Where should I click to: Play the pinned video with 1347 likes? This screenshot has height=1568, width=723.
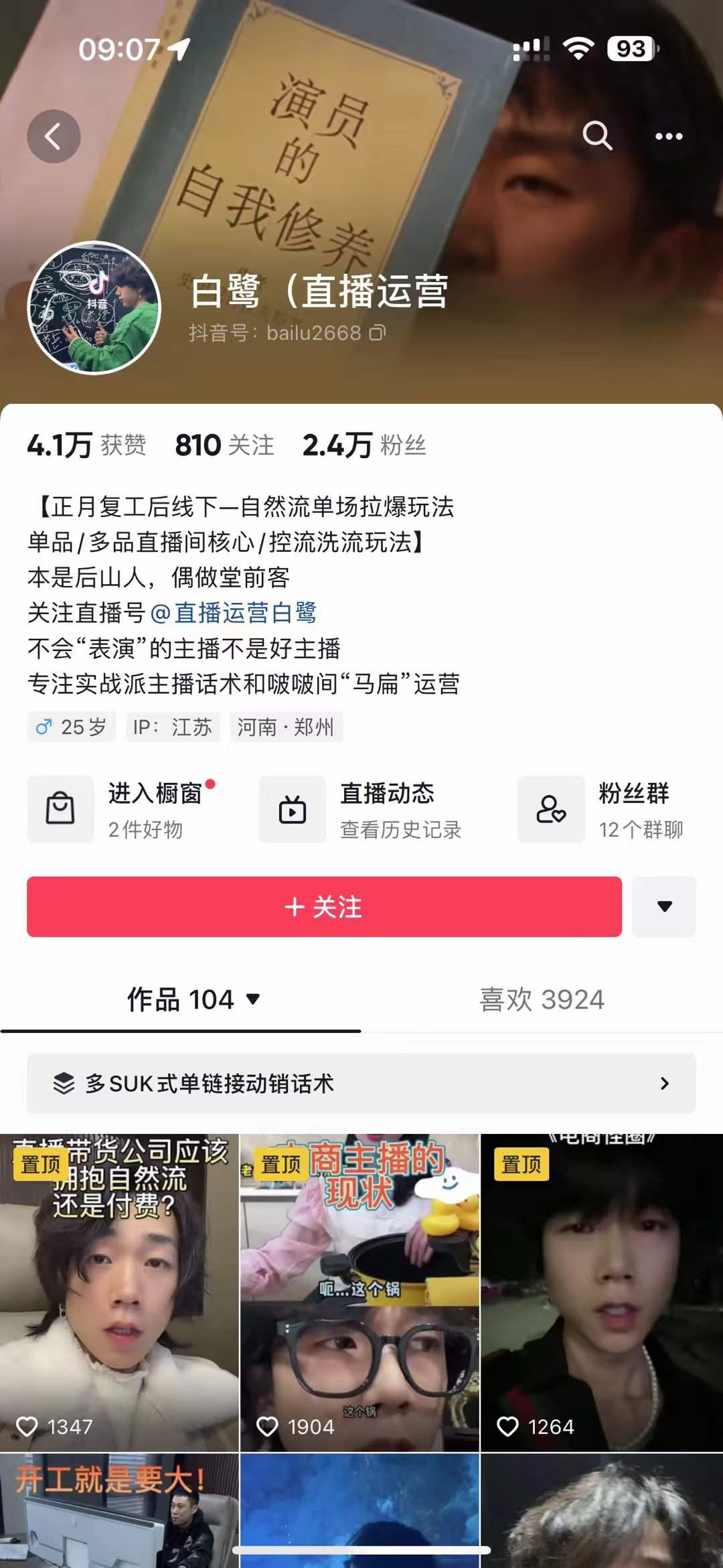click(x=119, y=1293)
